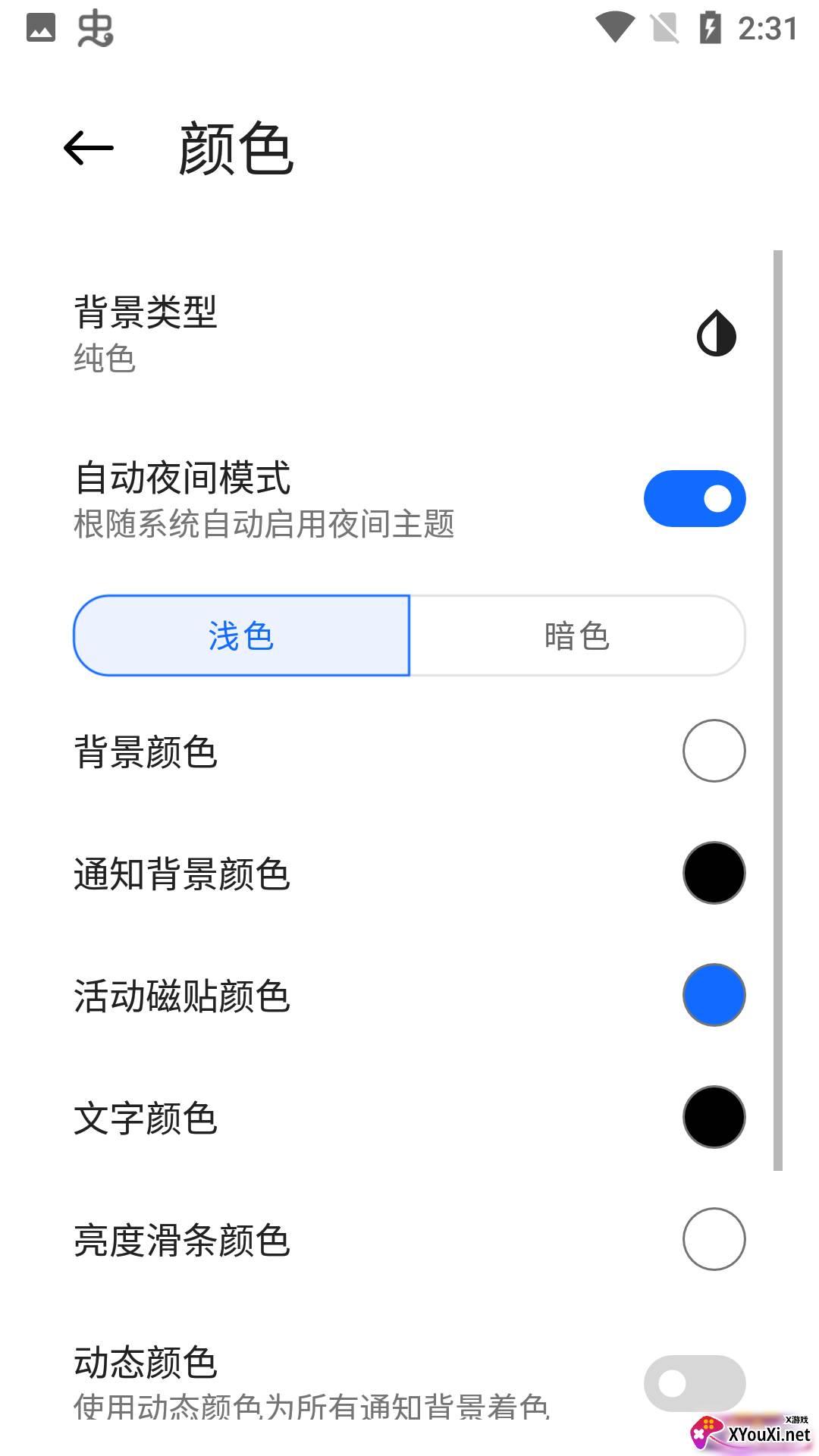This screenshot has width=819, height=1456.
Task: Choose the 活动磁贴颜色 blue swatch
Action: pyautogui.click(x=714, y=995)
